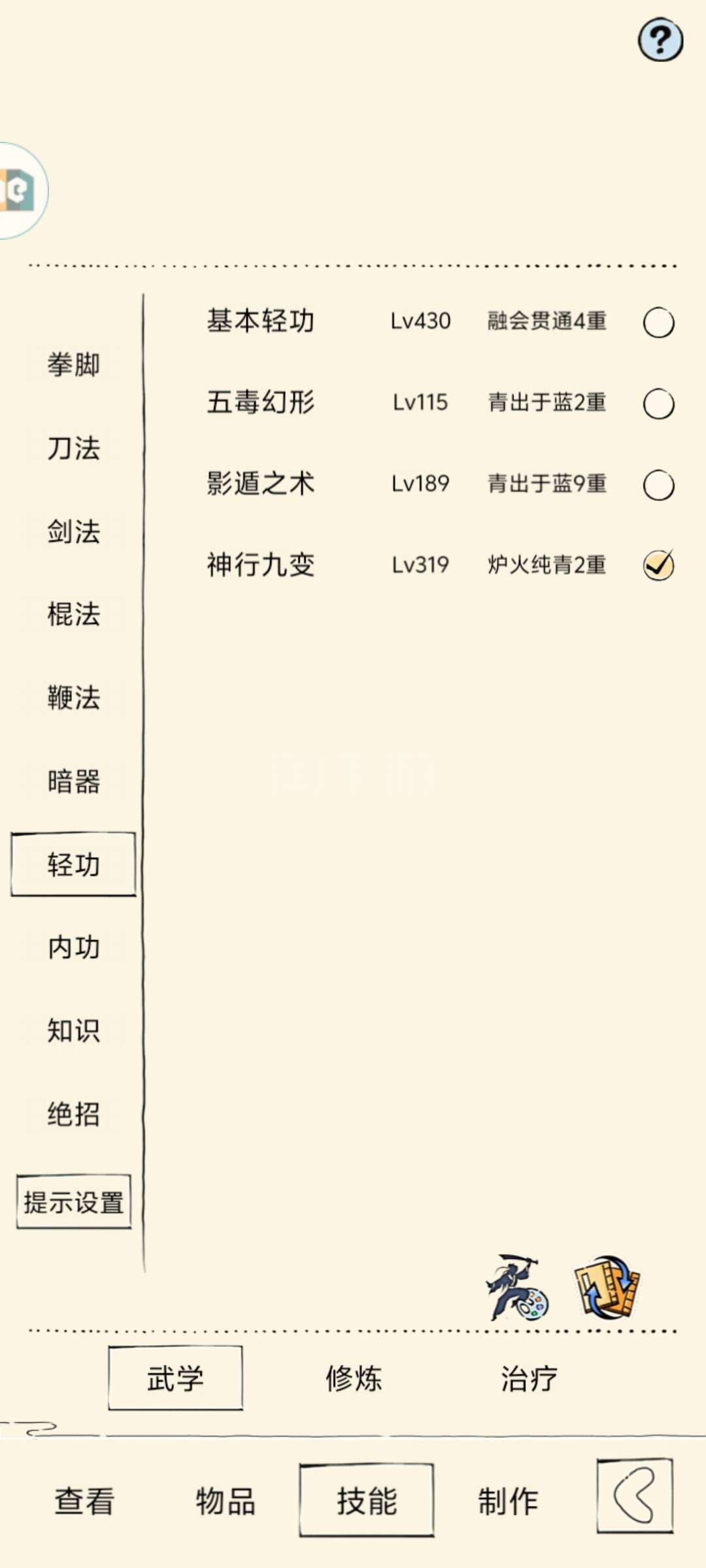Select the radio button for 基本轻功
The height and width of the screenshot is (1568, 706).
click(x=658, y=323)
